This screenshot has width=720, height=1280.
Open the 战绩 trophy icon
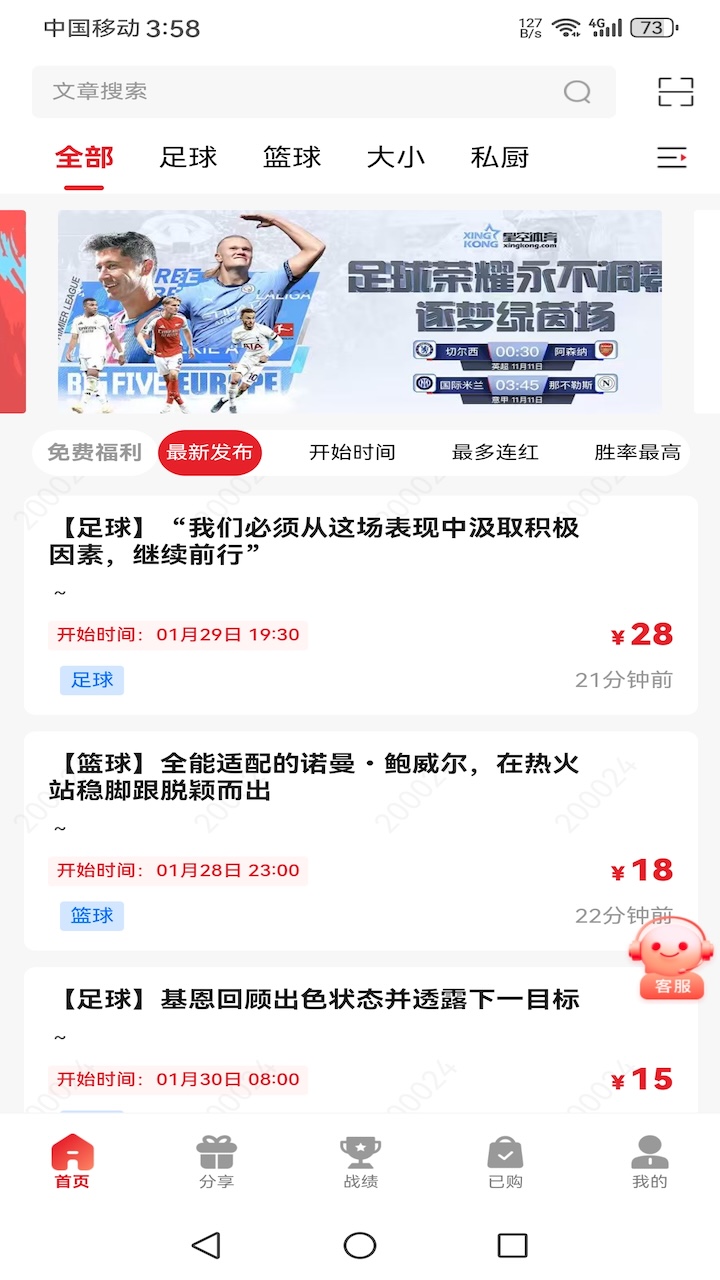[360, 1152]
